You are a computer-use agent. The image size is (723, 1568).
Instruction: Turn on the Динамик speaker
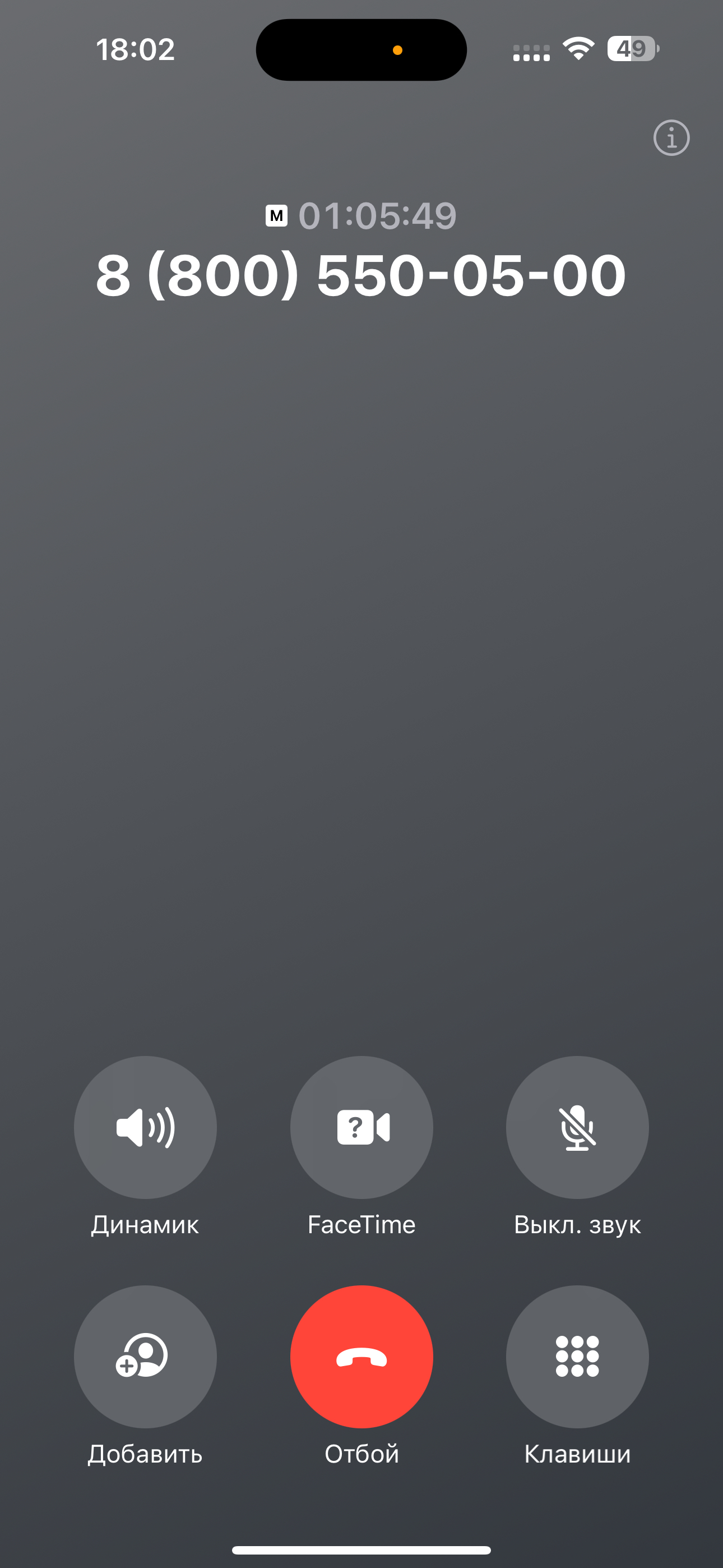click(x=146, y=1127)
